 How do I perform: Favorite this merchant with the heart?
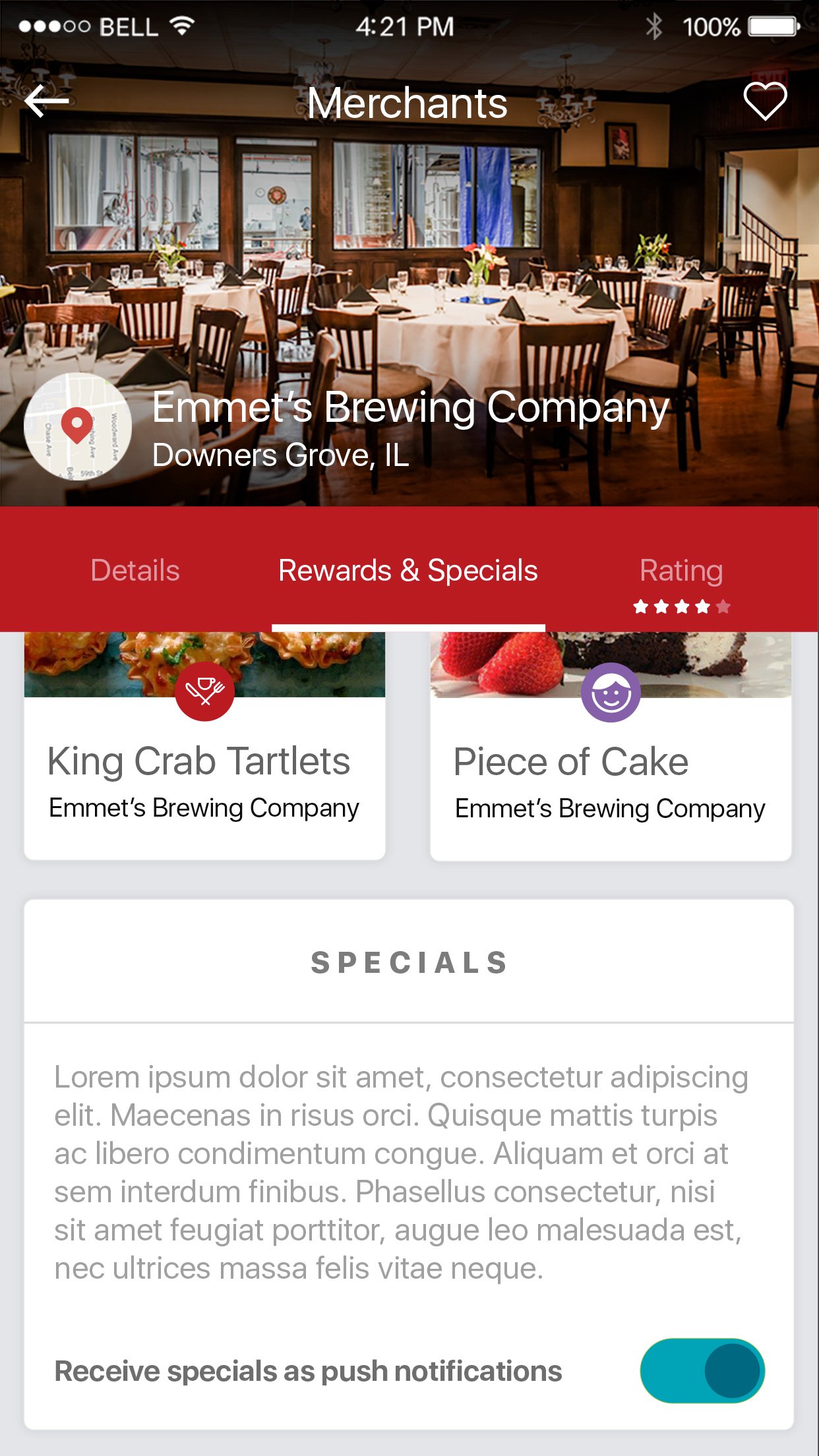click(765, 102)
